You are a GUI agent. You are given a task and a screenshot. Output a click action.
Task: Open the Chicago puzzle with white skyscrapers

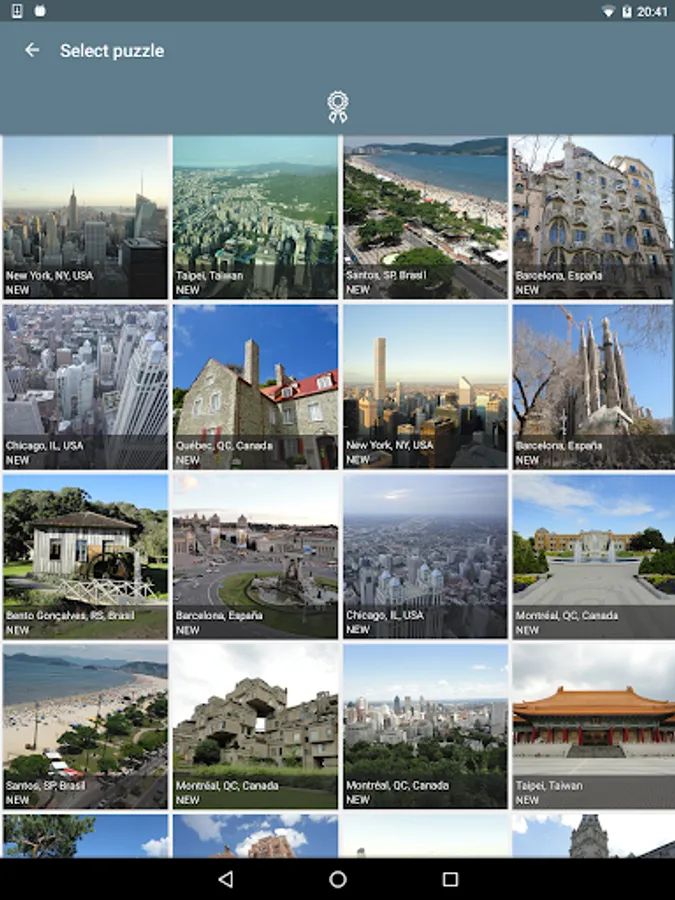[x=86, y=387]
